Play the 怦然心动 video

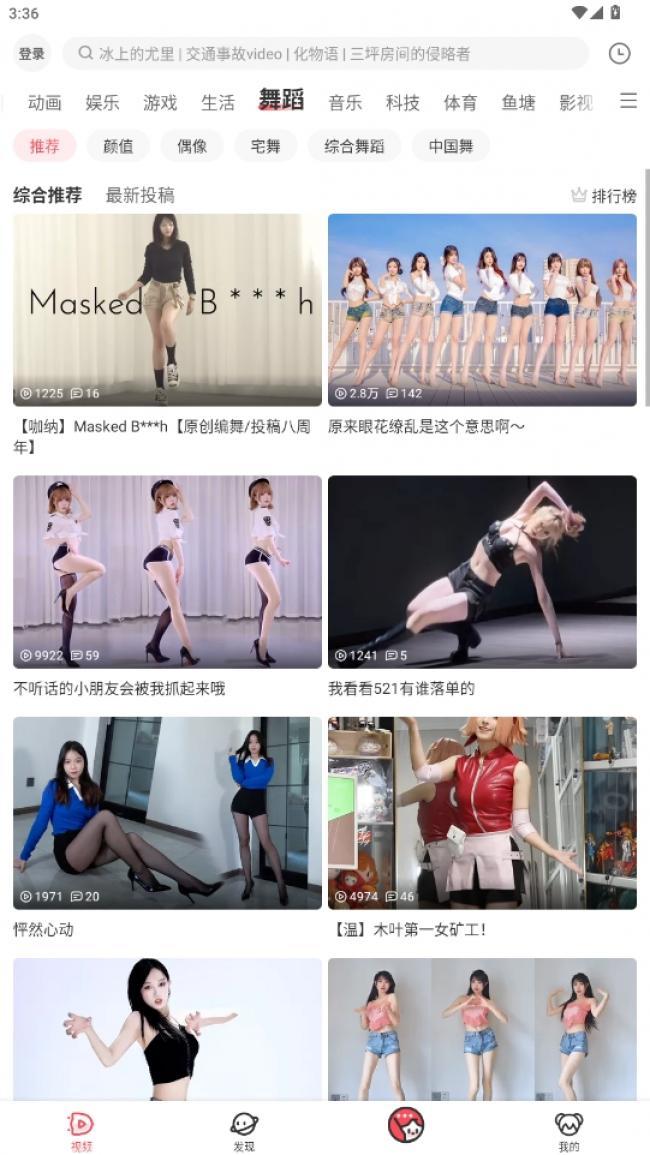point(167,812)
